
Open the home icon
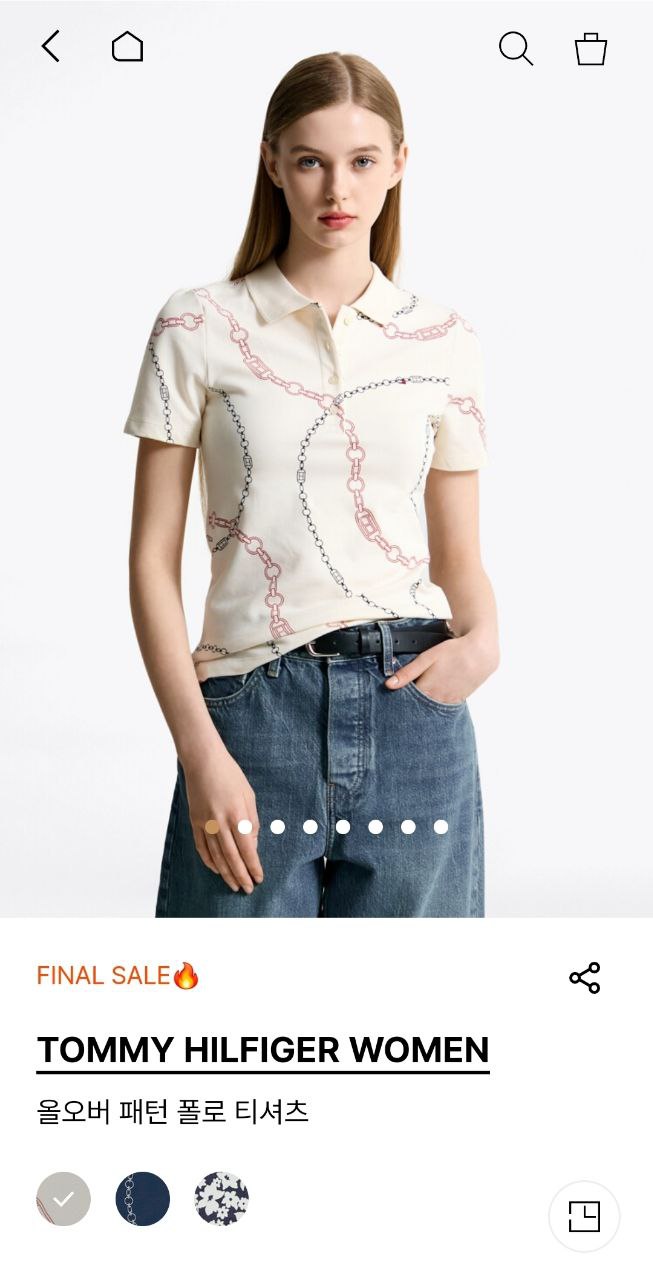tap(127, 47)
